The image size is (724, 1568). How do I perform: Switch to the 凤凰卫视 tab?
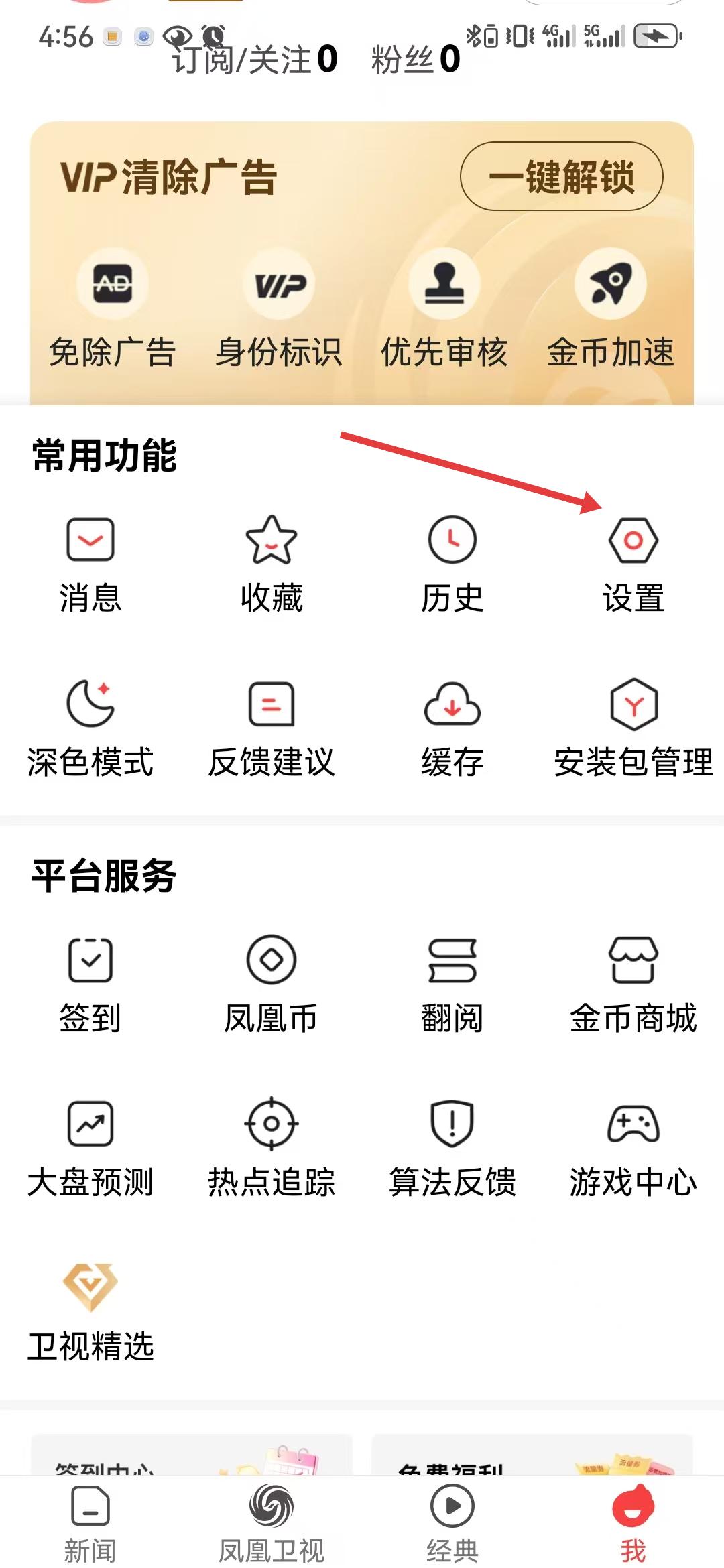271,1521
